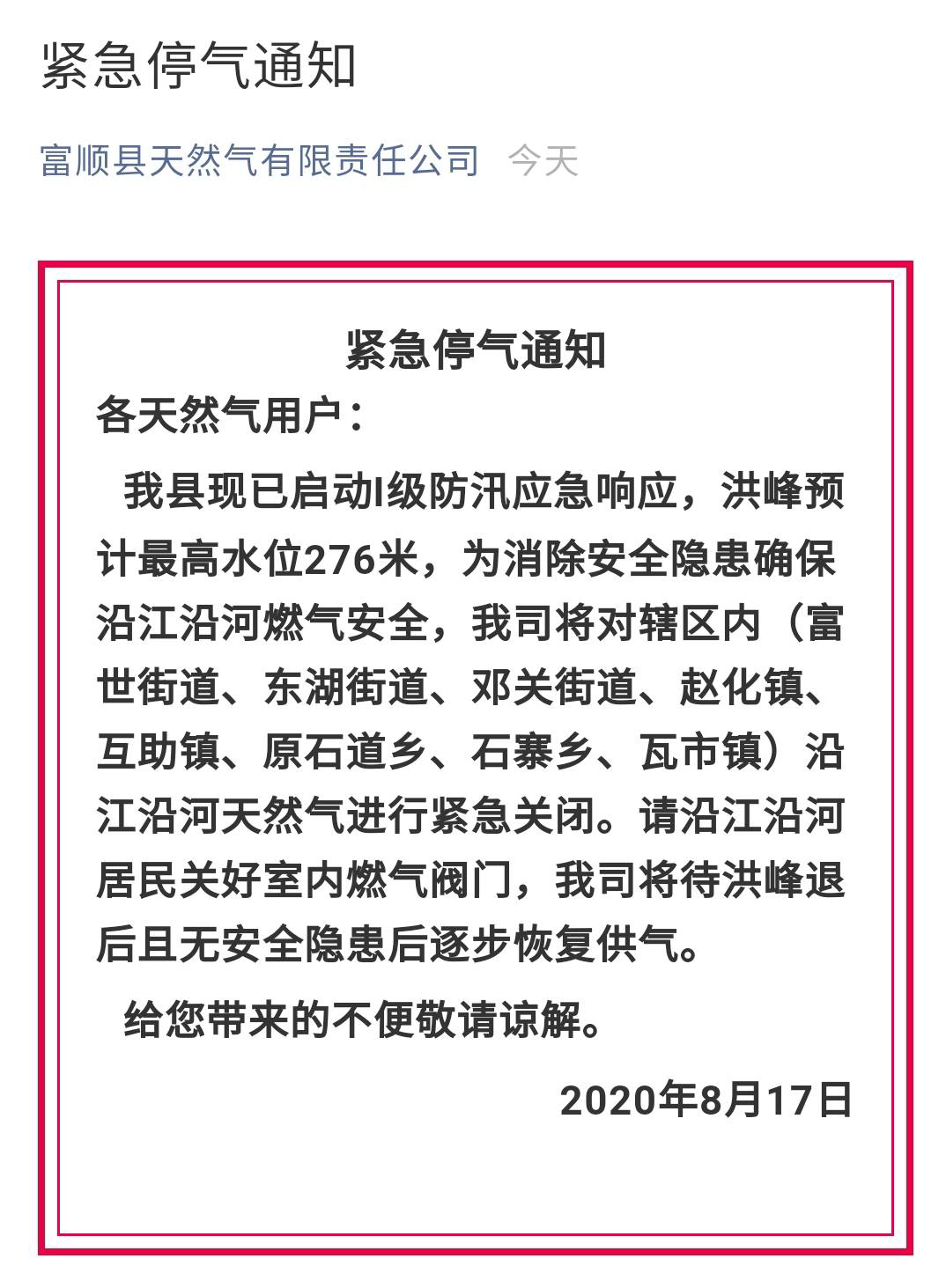Open the 富顺县天然气有限责任公司 account link
946x1288 pixels.
click(x=259, y=161)
